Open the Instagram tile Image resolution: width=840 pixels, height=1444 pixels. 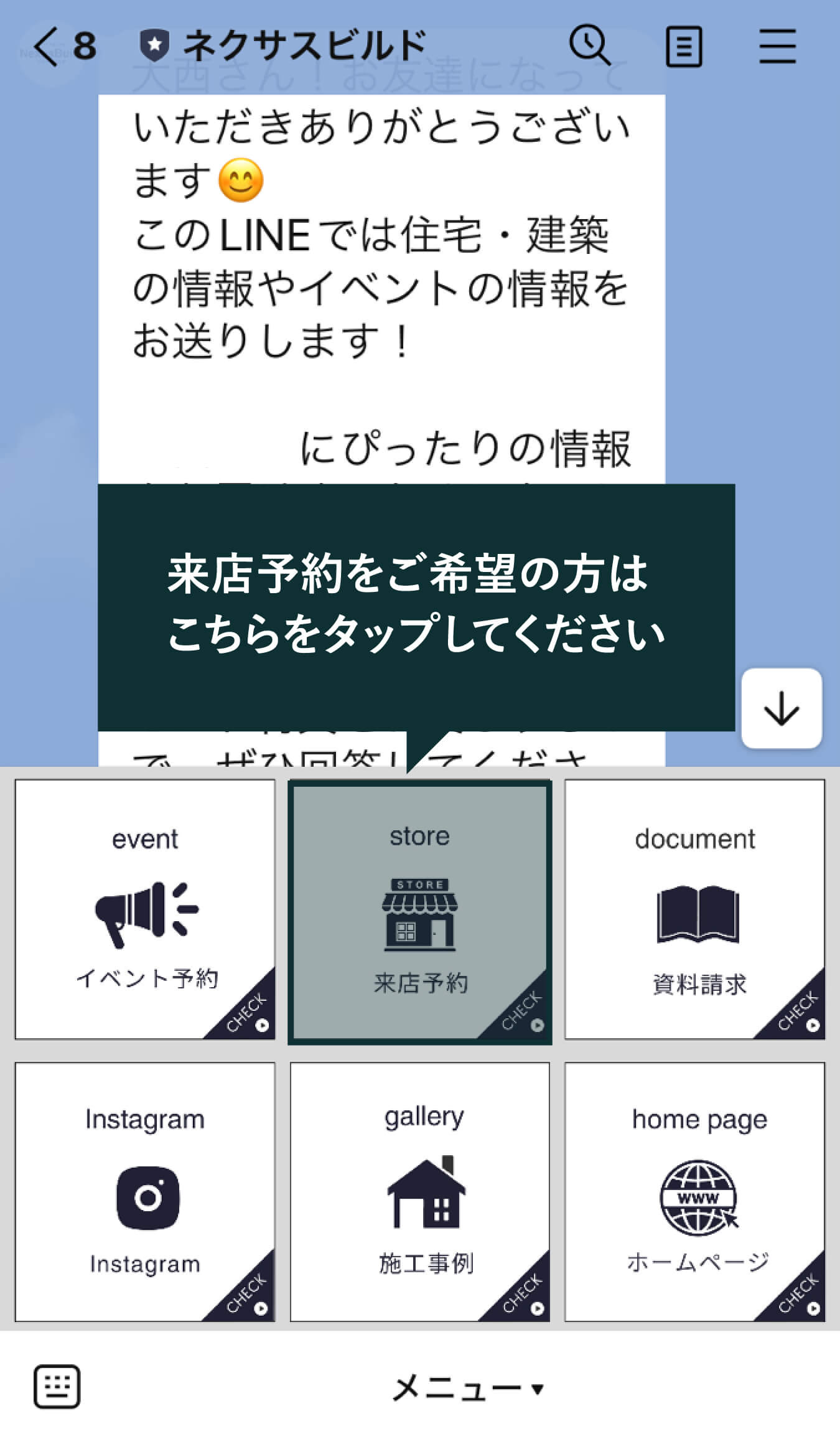[145, 1191]
